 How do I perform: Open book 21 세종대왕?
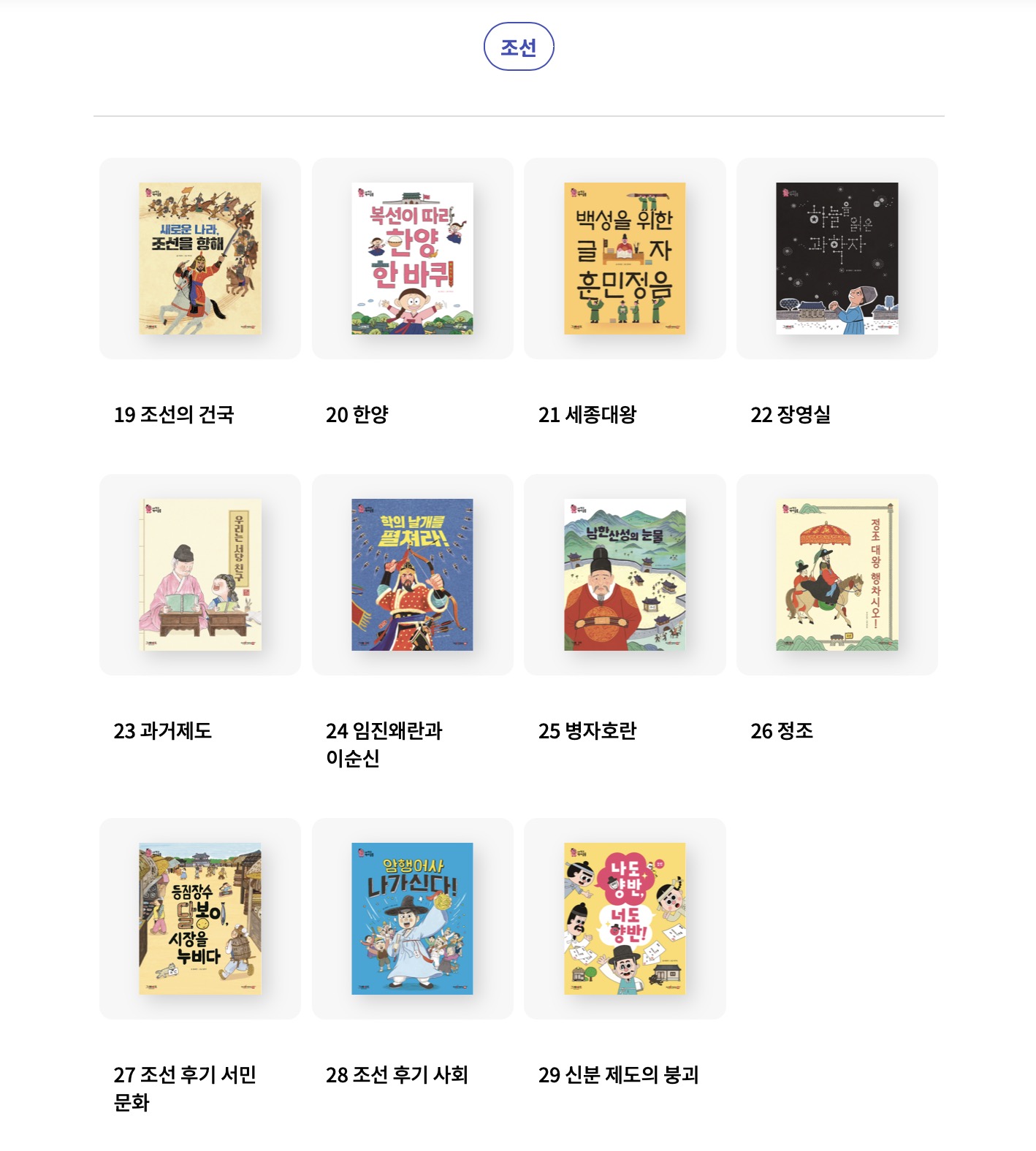click(x=625, y=259)
